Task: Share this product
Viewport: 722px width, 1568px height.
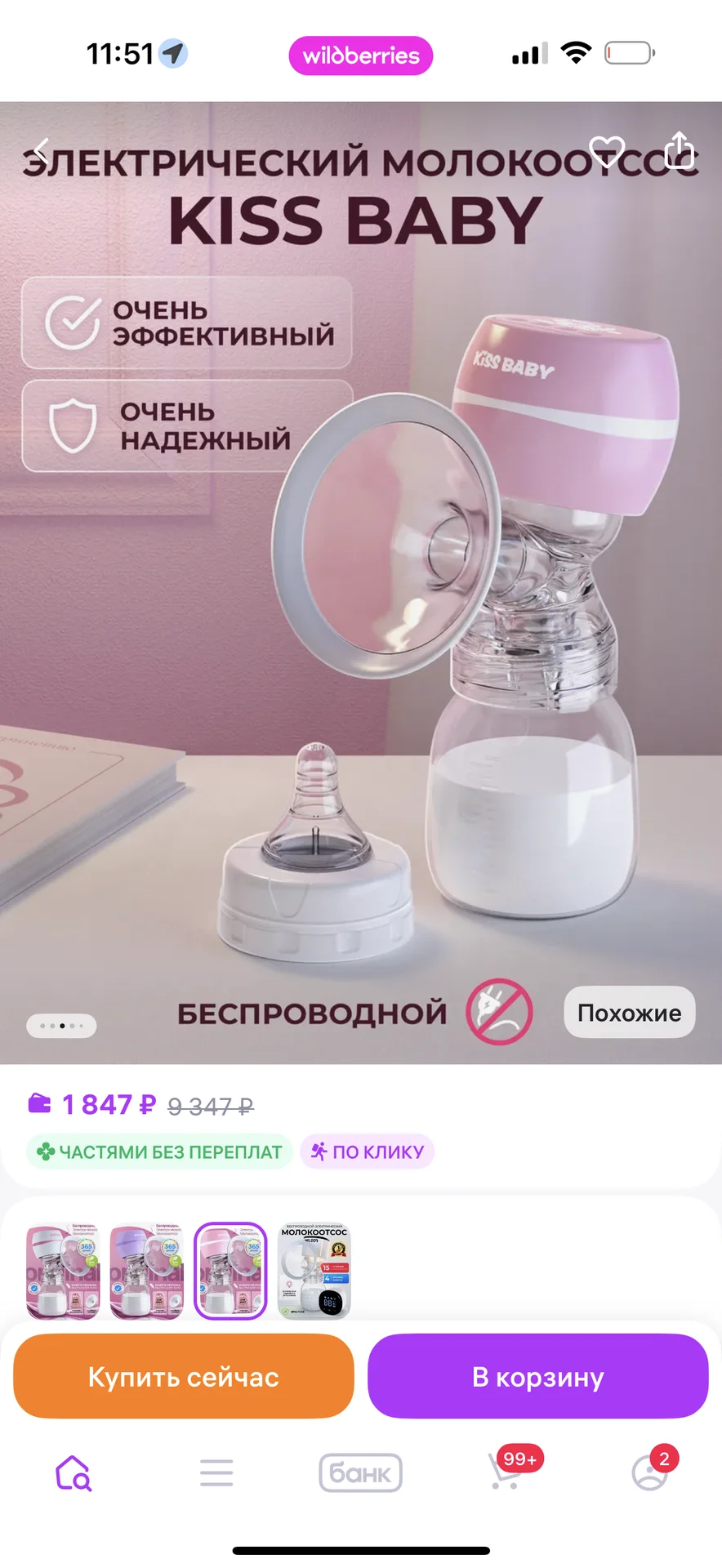Action: pos(679,149)
